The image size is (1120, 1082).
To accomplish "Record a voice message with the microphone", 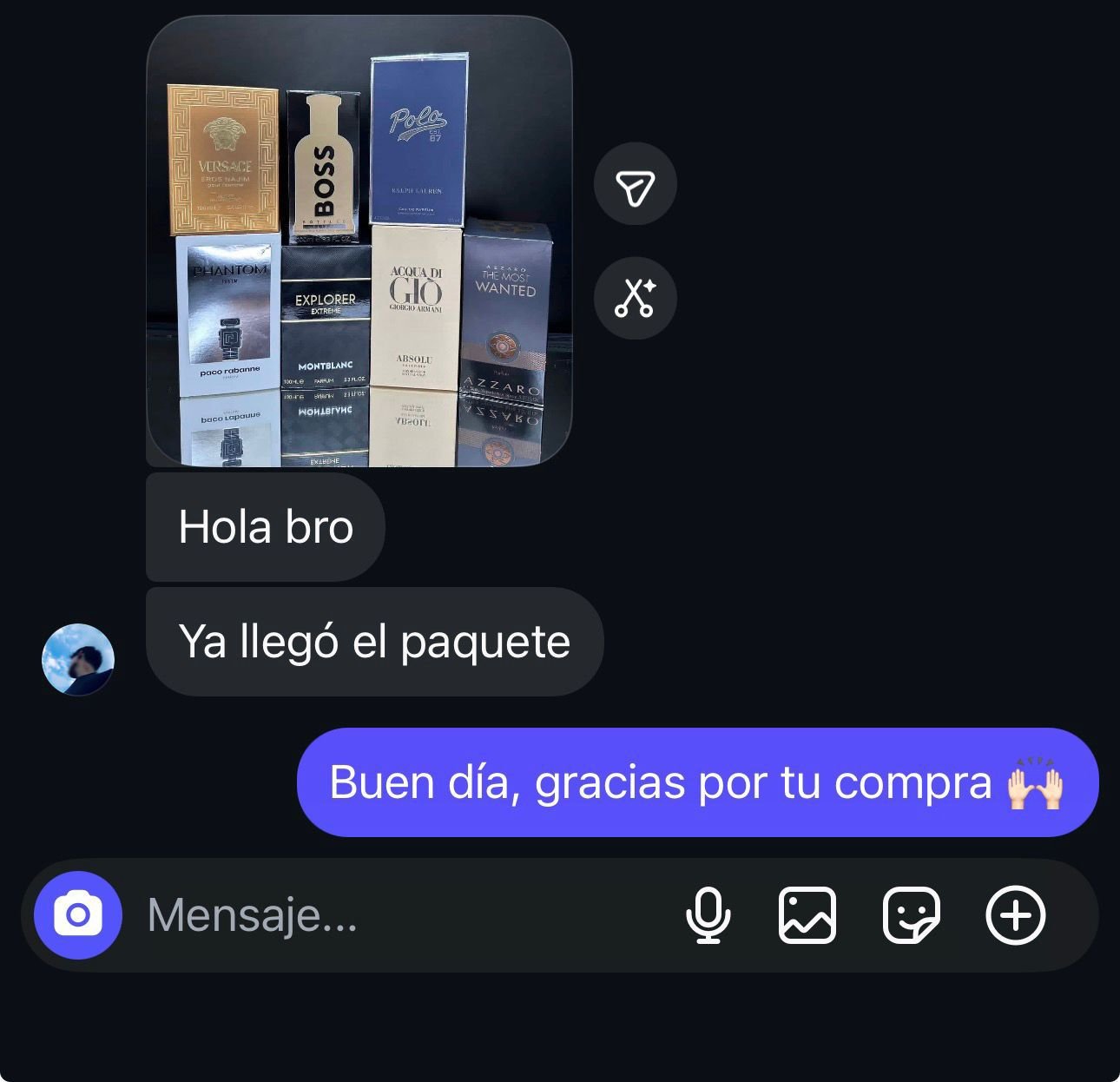I will click(708, 915).
